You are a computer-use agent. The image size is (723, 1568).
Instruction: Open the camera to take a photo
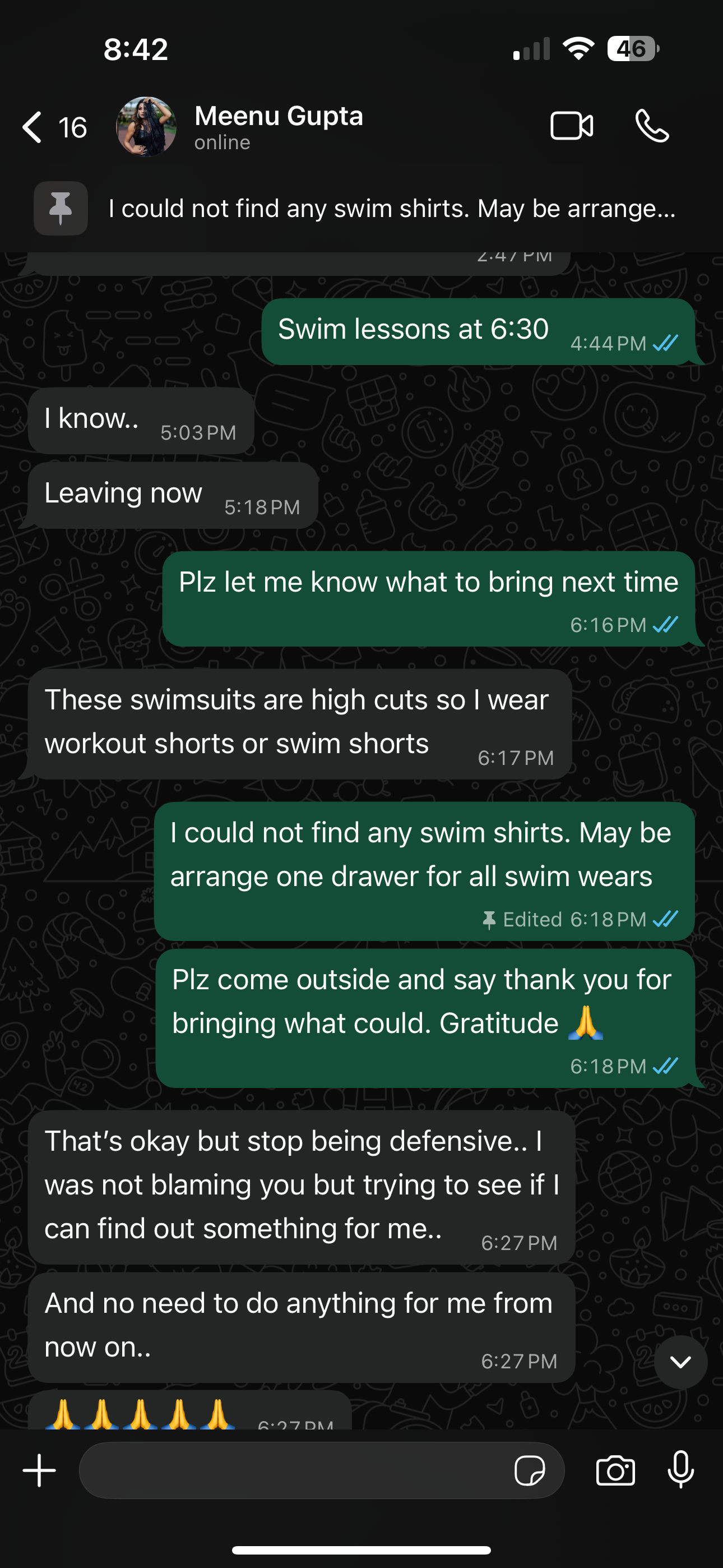[x=615, y=1471]
